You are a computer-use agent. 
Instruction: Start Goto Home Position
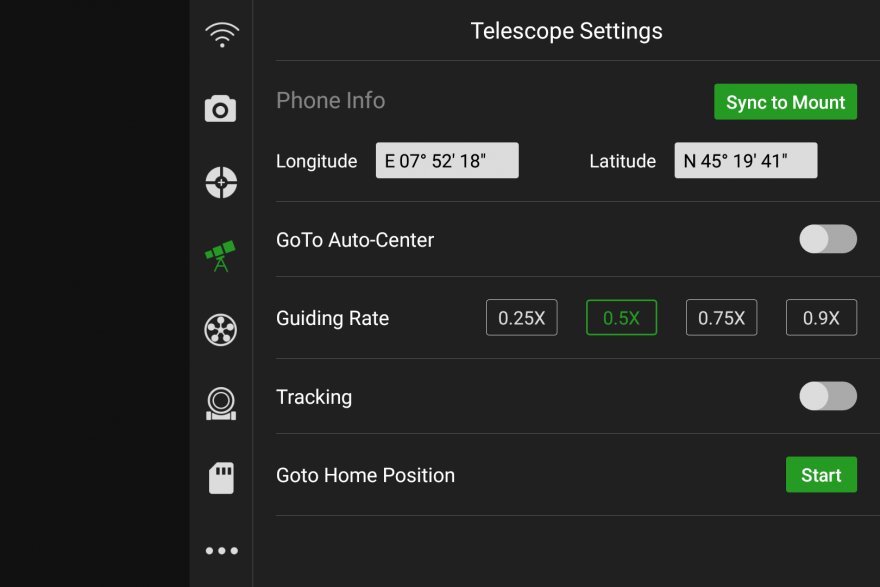point(821,475)
